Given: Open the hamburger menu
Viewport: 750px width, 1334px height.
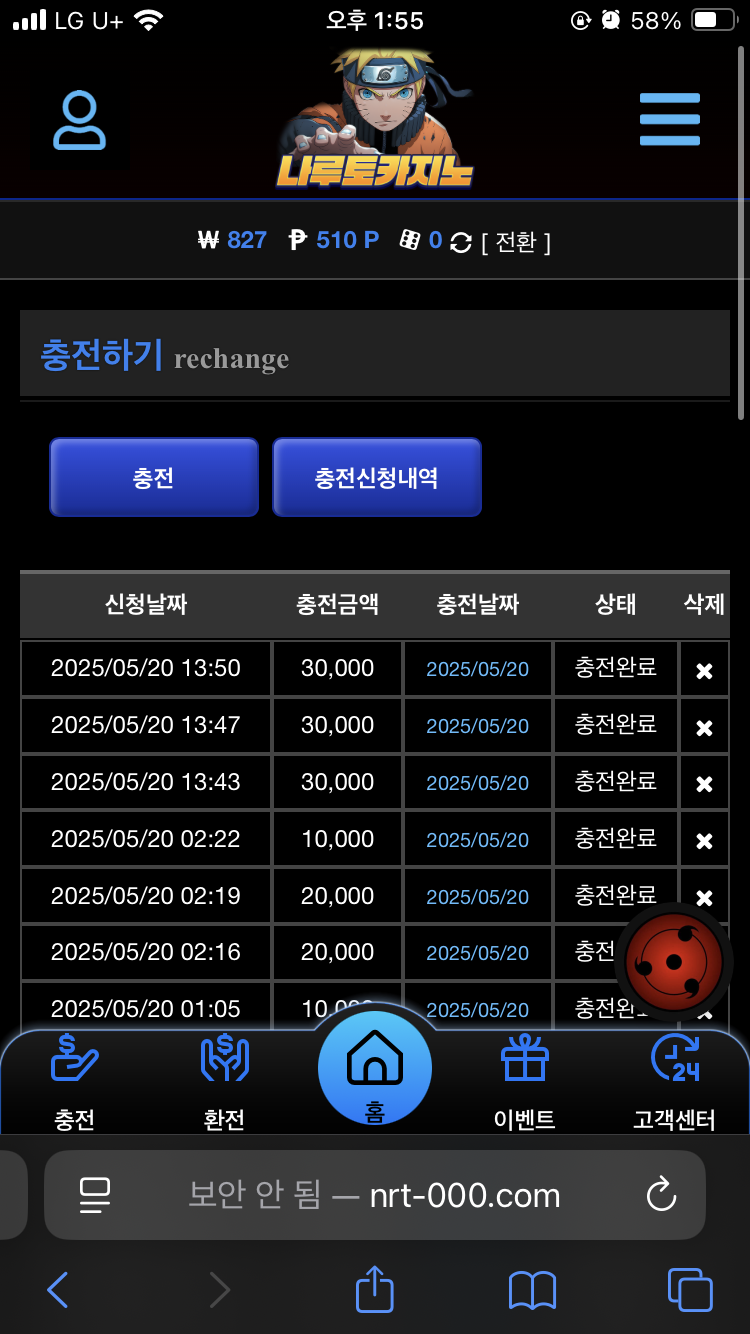Looking at the screenshot, I should (x=669, y=120).
